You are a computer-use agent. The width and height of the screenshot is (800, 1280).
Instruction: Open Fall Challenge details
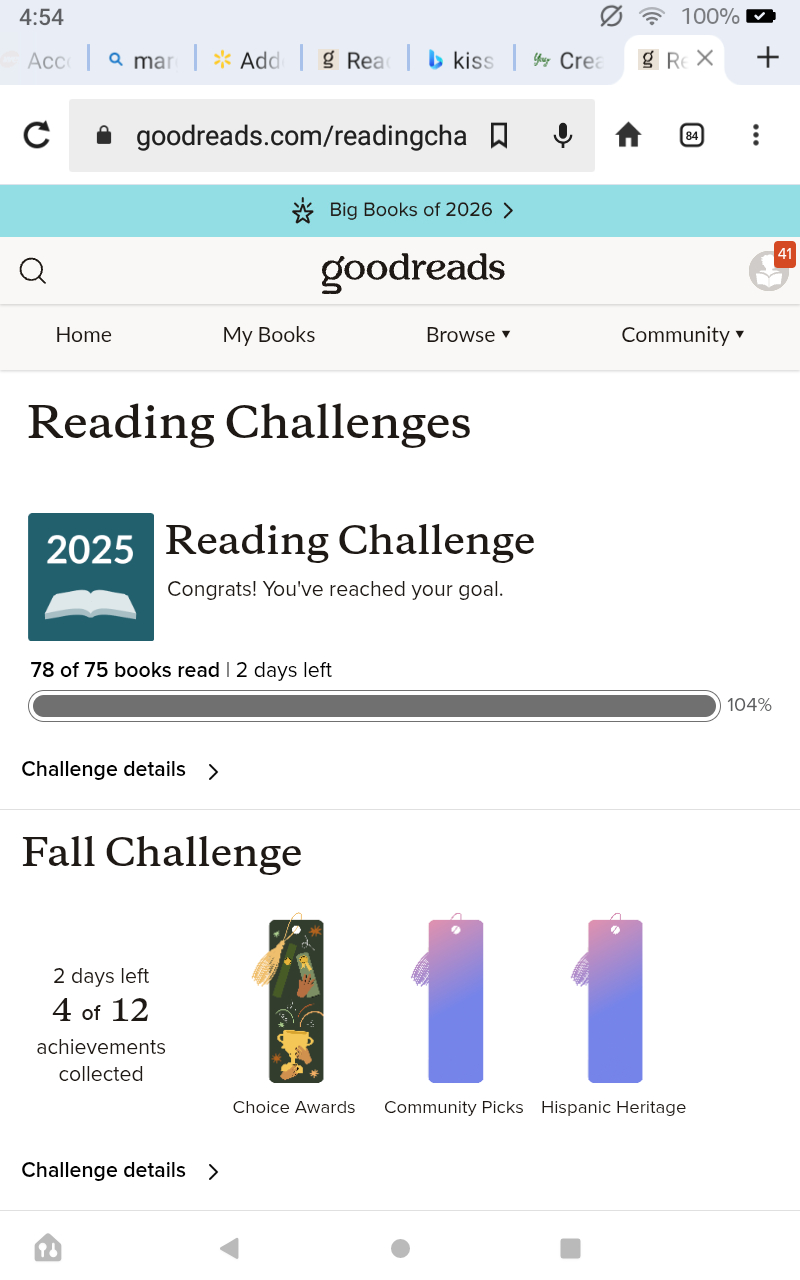click(x=120, y=1171)
